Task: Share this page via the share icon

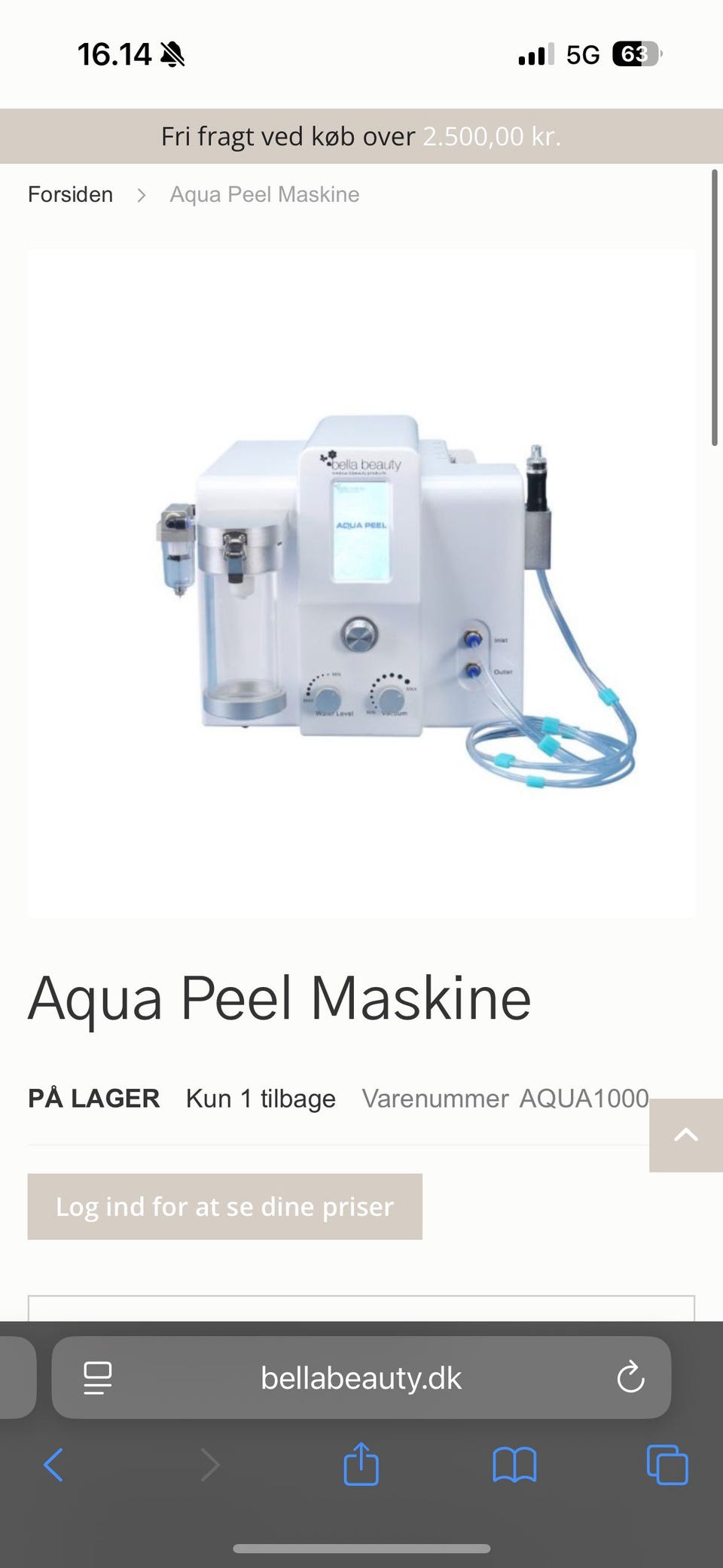Action: [x=361, y=1464]
